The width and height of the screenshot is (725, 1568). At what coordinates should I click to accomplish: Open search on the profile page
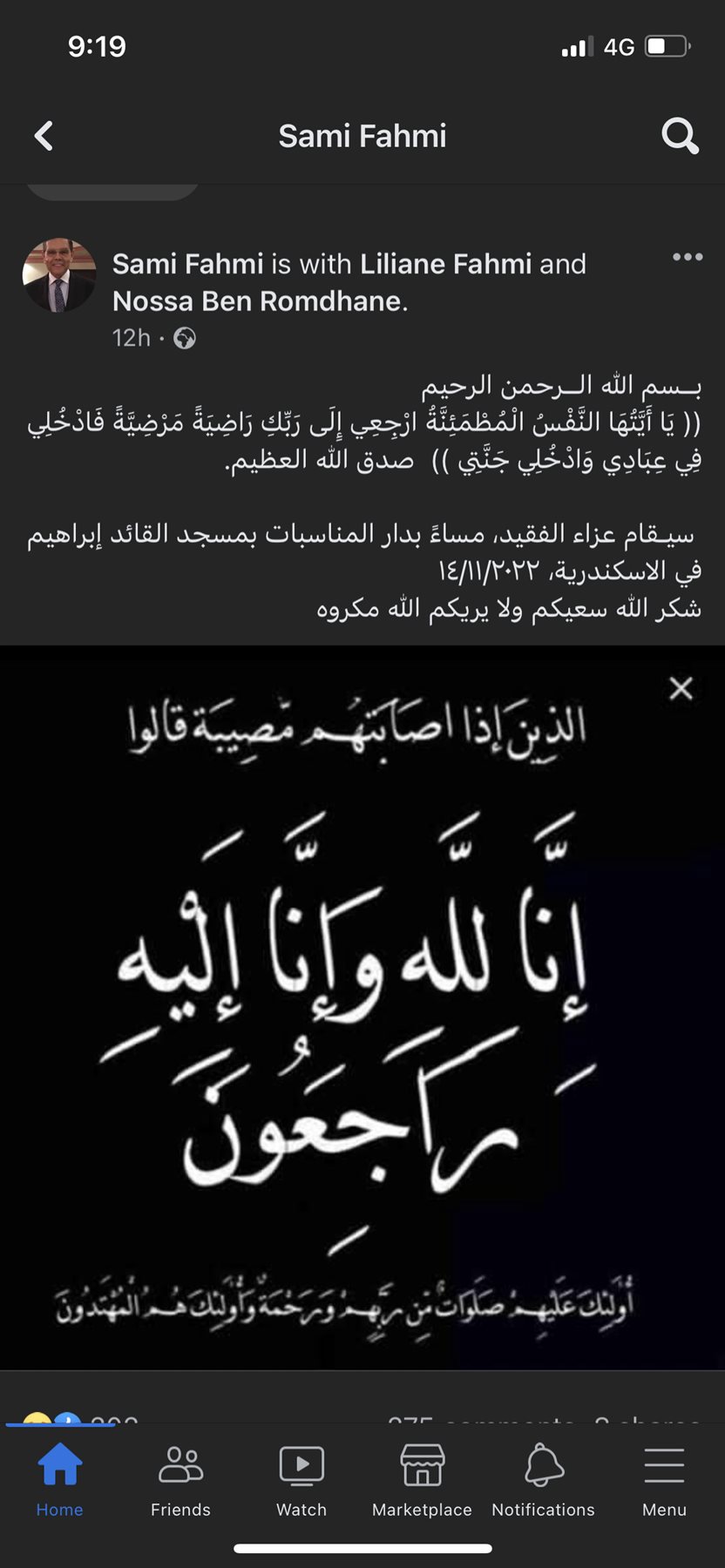point(680,136)
